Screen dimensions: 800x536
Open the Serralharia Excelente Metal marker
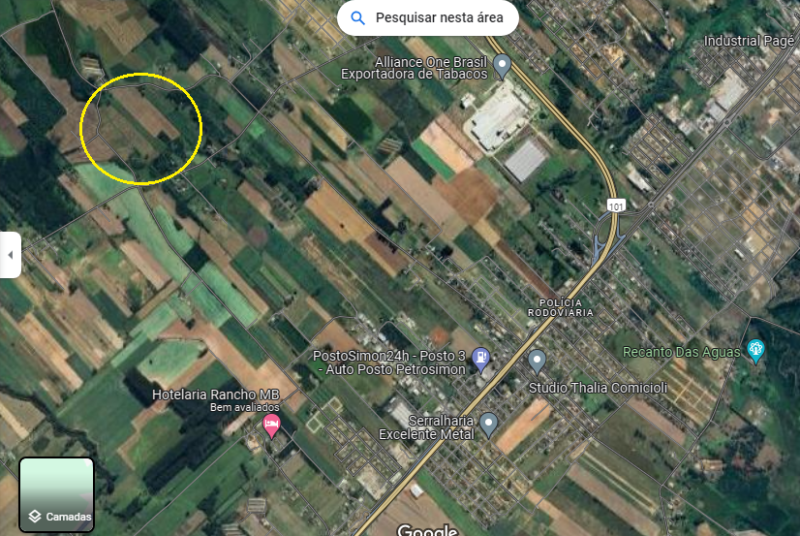pyautogui.click(x=489, y=424)
